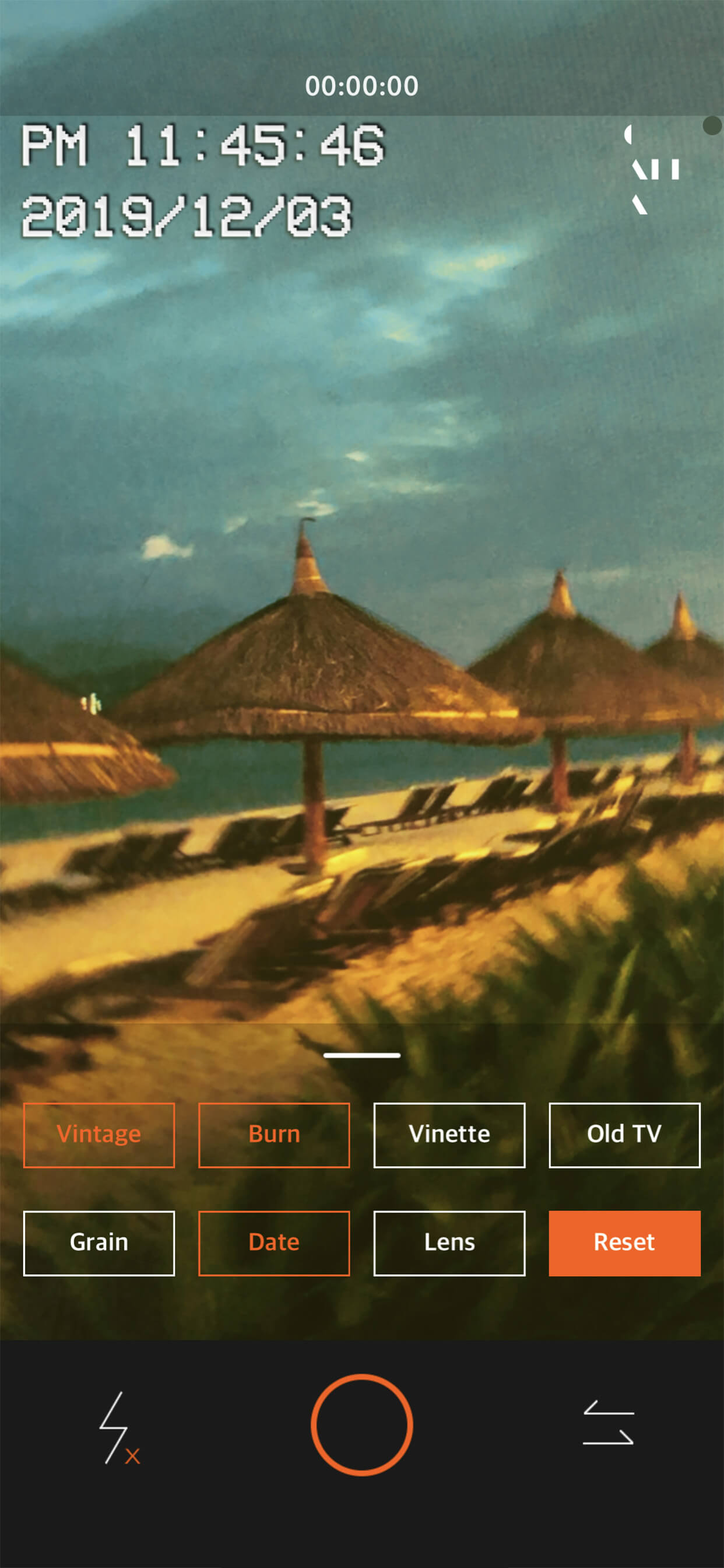Image resolution: width=724 pixels, height=1568 pixels.
Task: Turn on the Grain effect
Action: tap(99, 1243)
